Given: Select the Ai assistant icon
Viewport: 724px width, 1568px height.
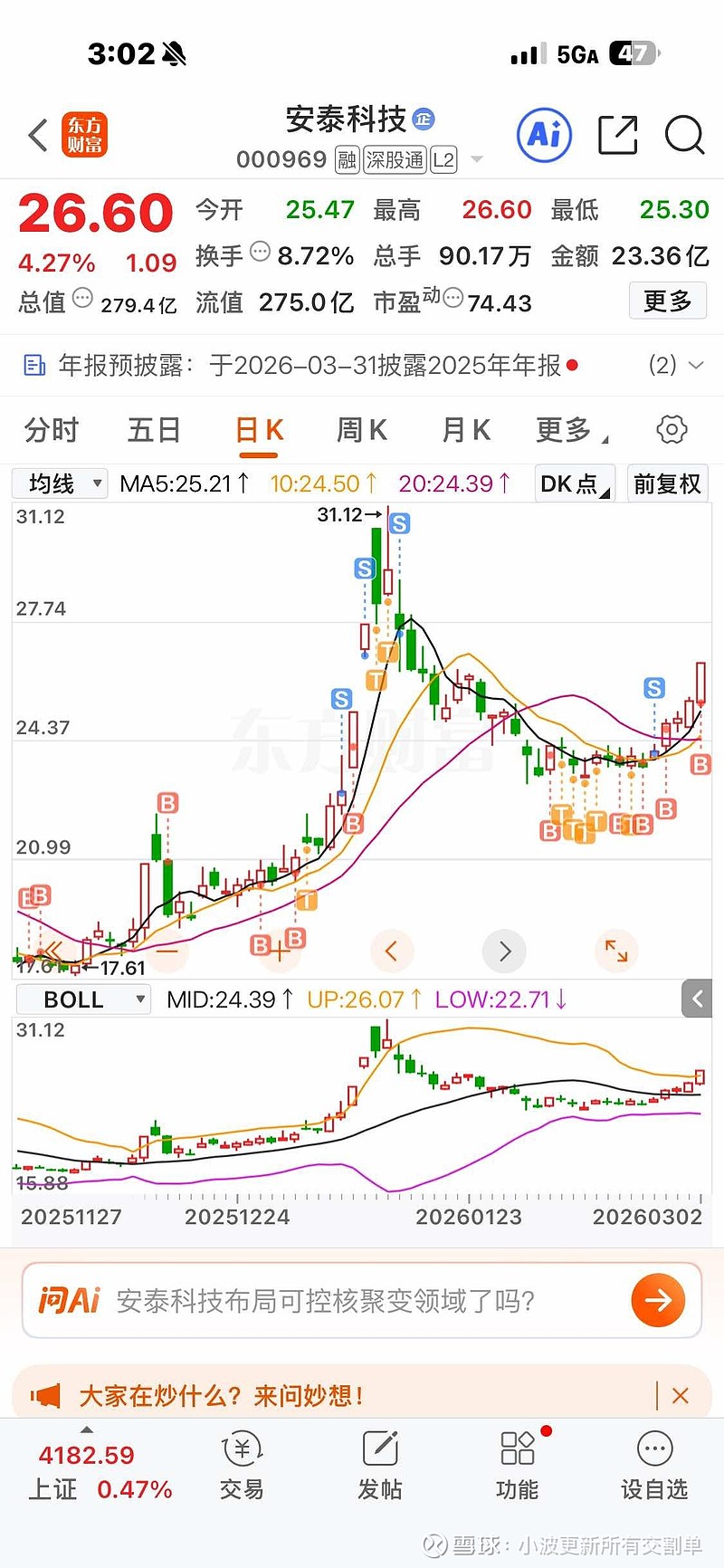Looking at the screenshot, I should (x=543, y=134).
